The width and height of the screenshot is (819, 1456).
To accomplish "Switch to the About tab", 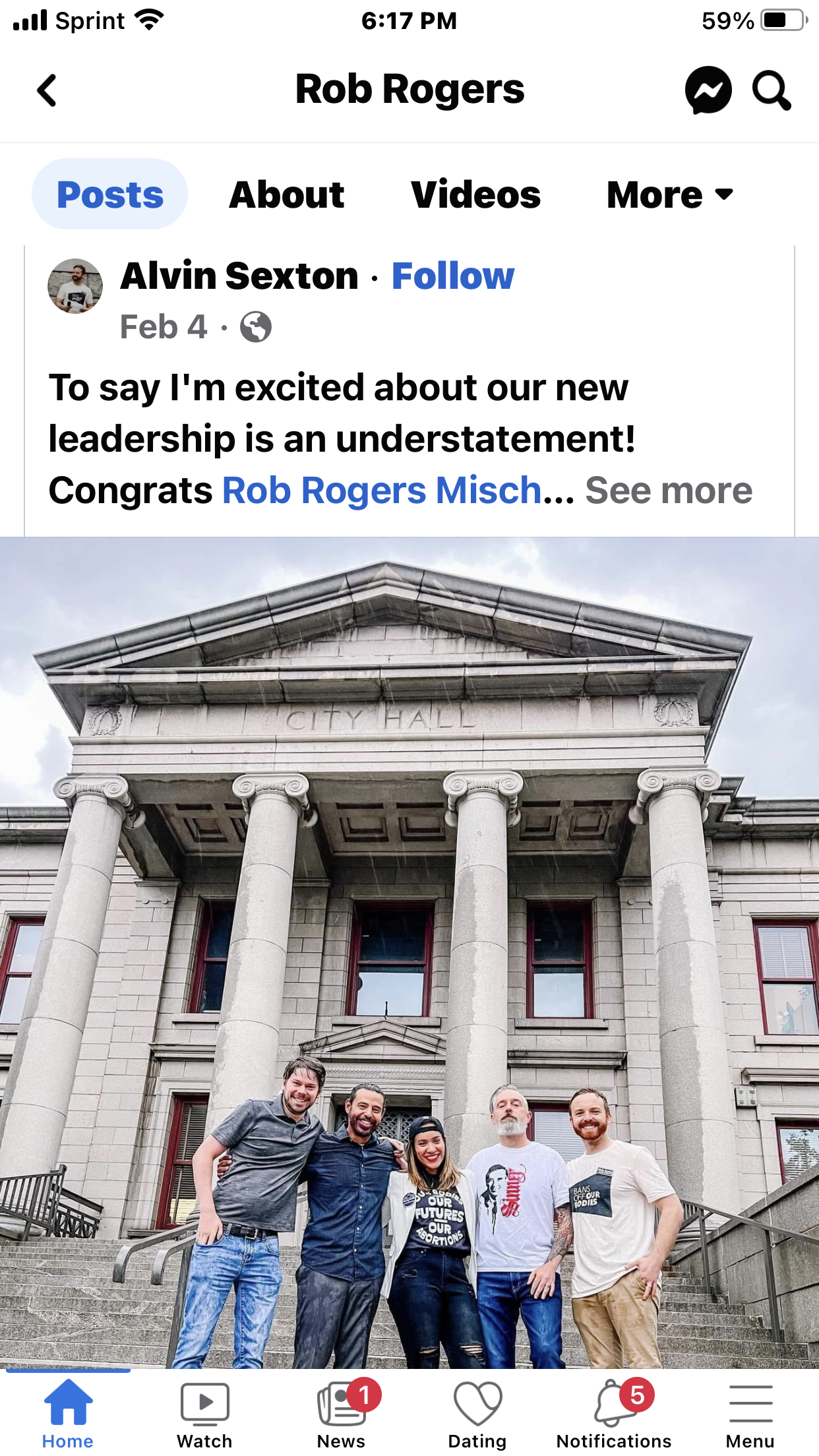I will pyautogui.click(x=286, y=195).
